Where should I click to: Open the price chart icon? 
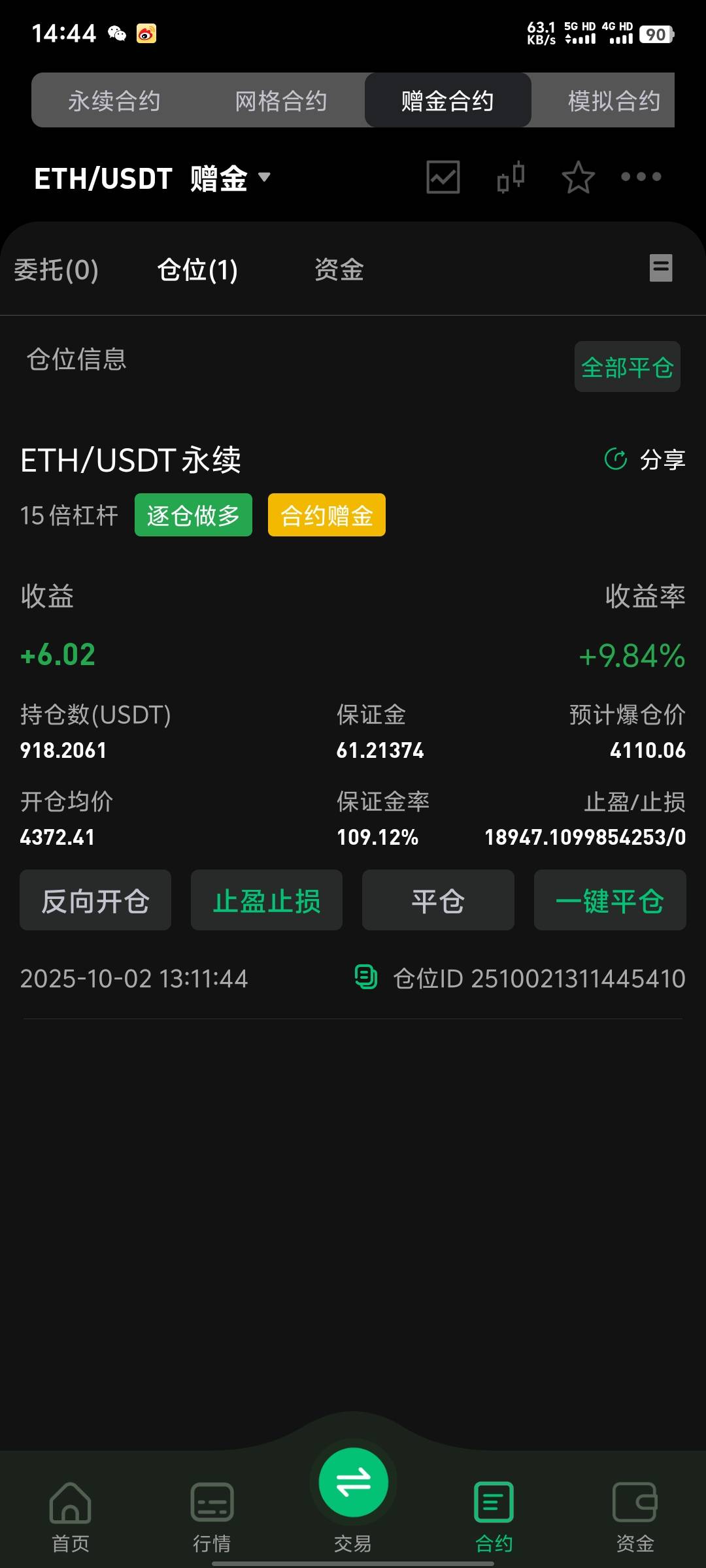click(x=443, y=177)
